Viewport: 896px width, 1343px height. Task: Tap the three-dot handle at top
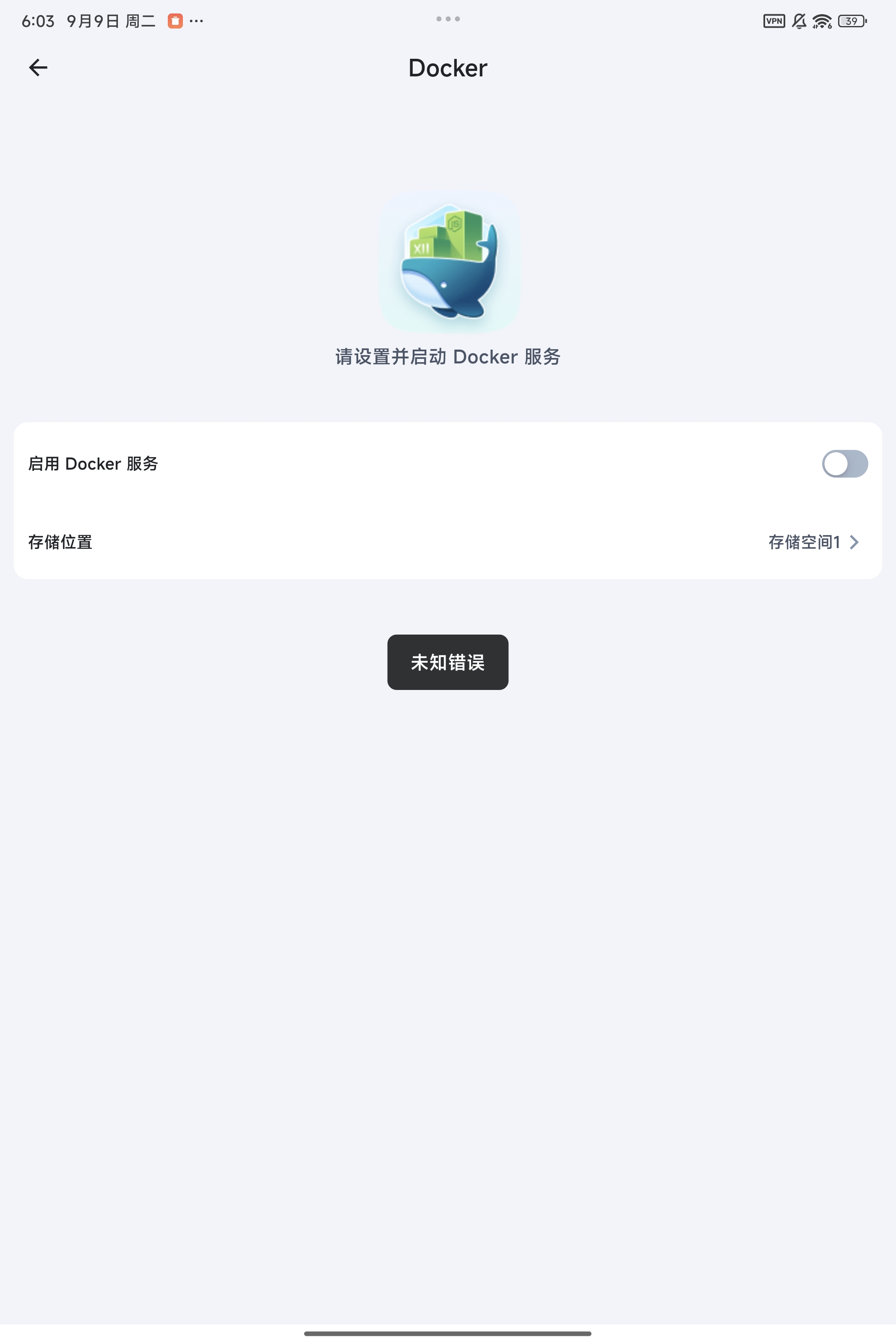tap(448, 19)
